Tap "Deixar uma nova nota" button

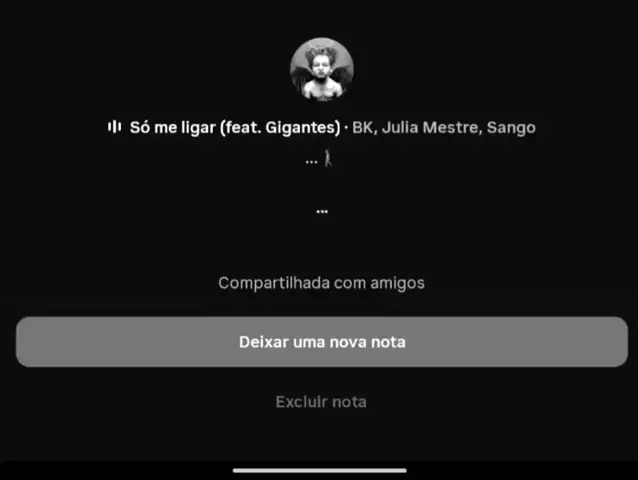click(321, 342)
